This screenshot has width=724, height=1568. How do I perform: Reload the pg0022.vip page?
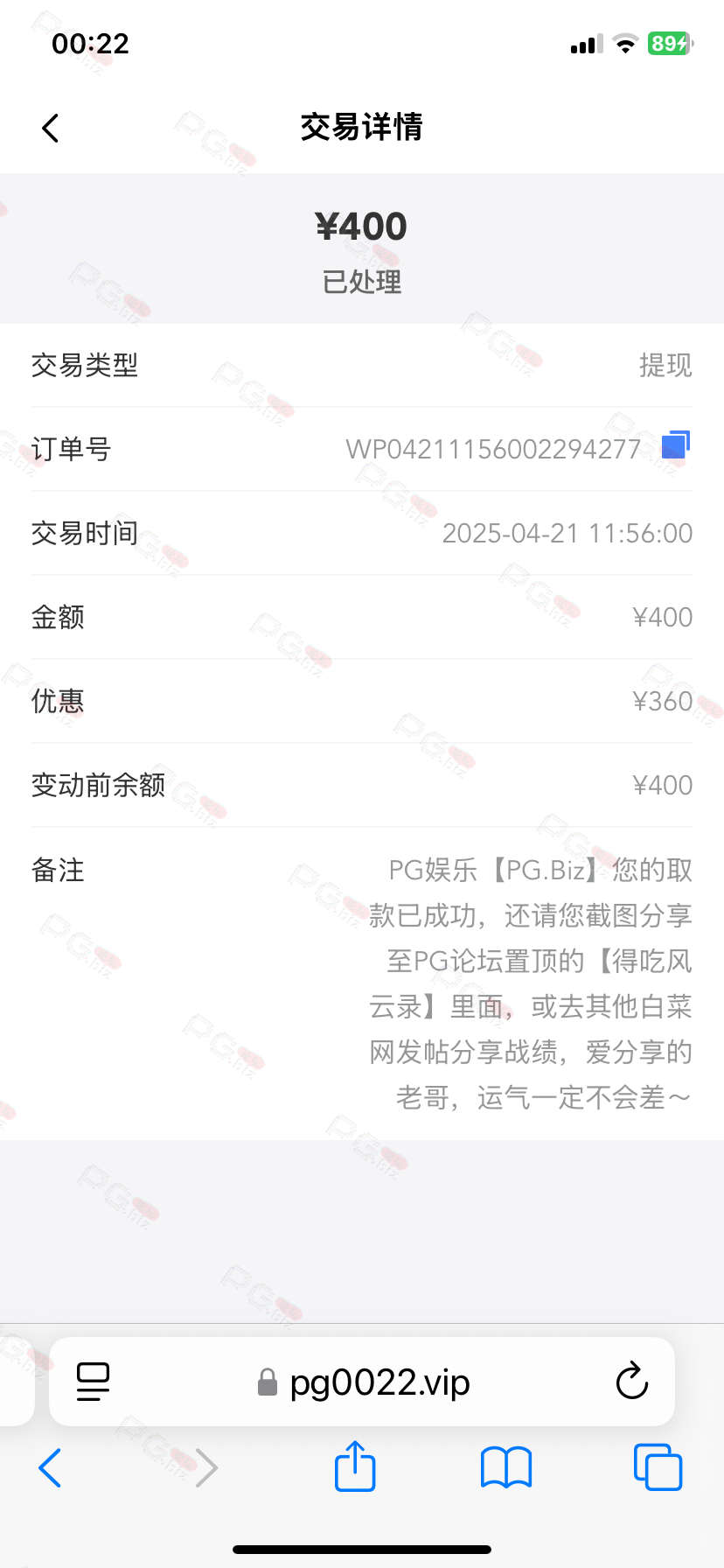point(631,1382)
